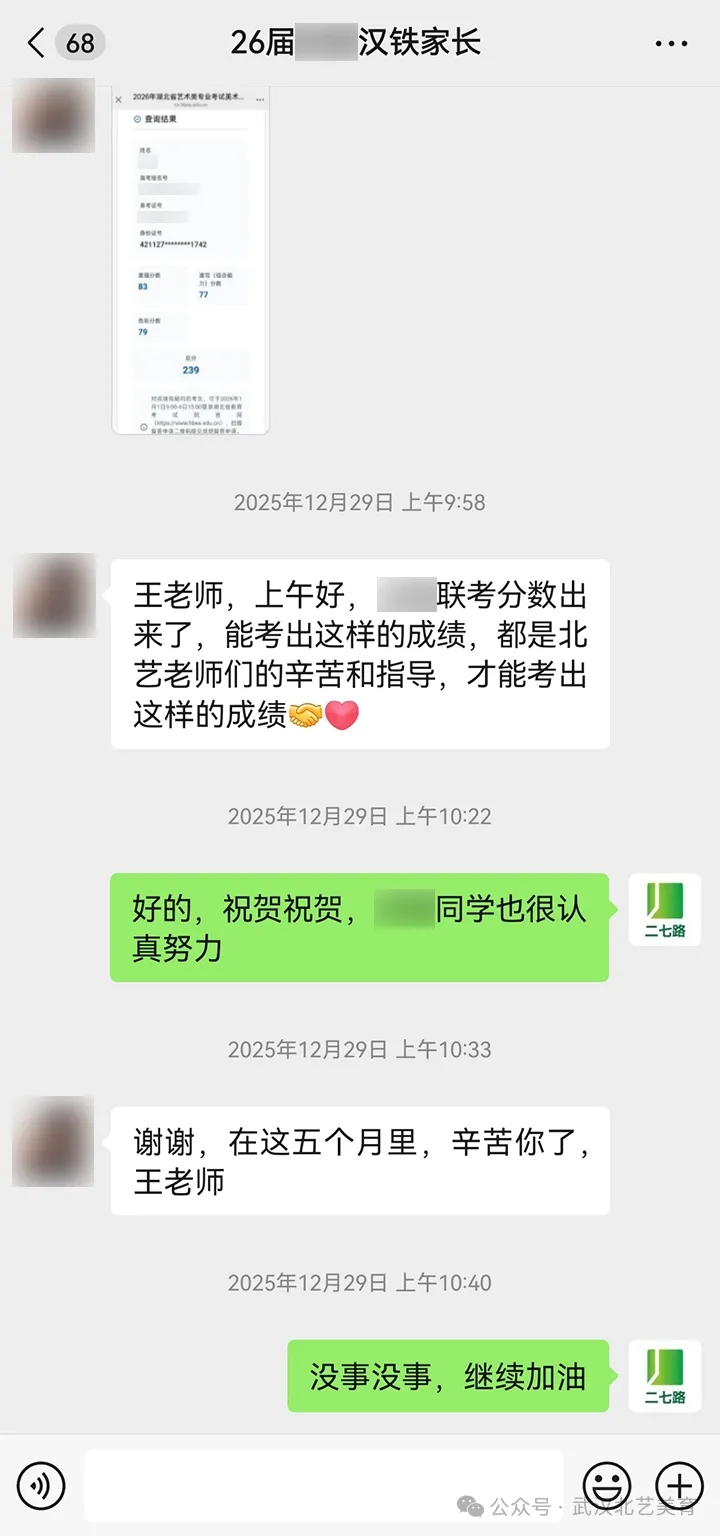Tap parent's avatar beside 谢谢 message

point(53,1142)
